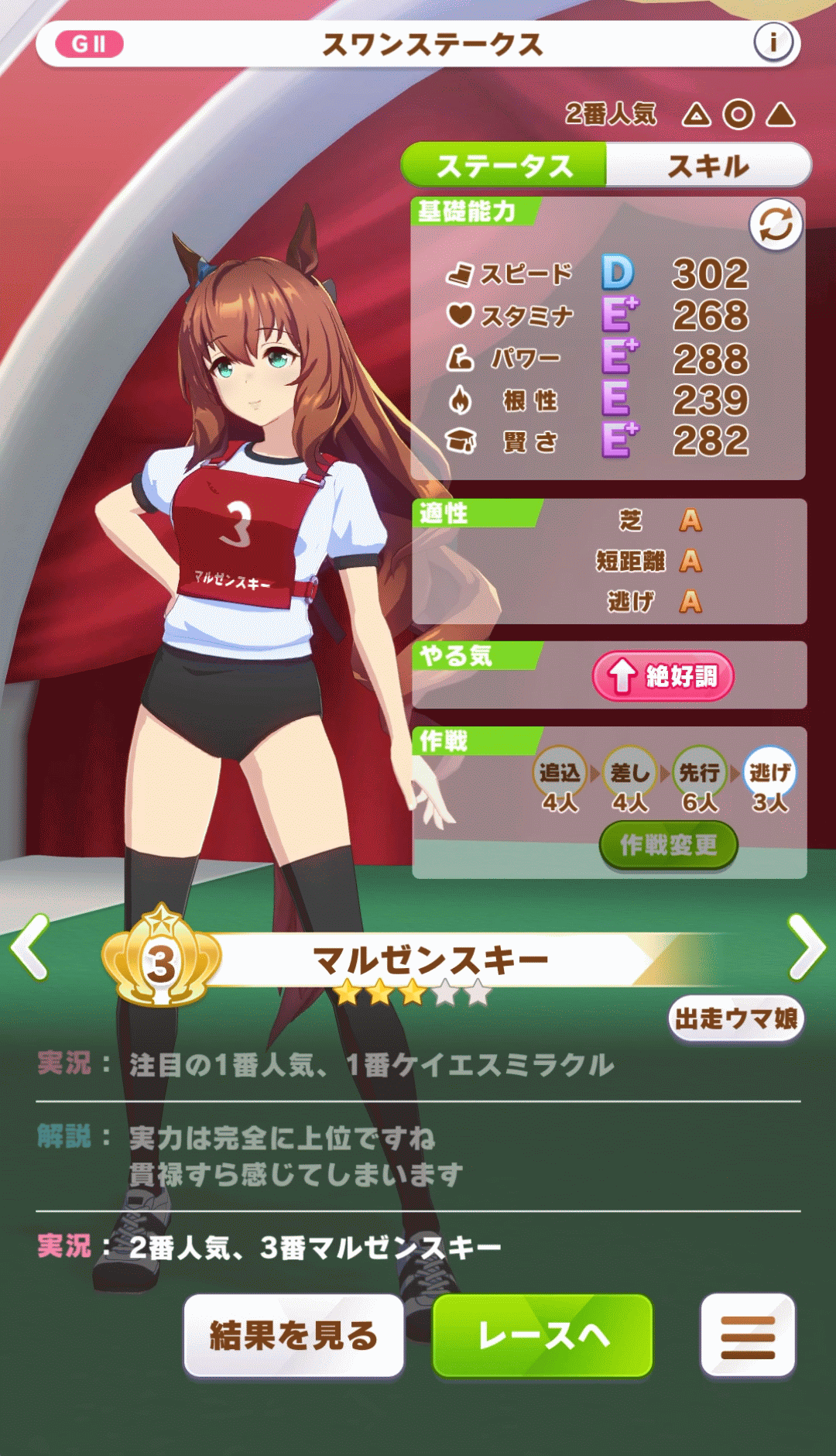Image resolution: width=836 pixels, height=1456 pixels.
Task: Start the race with レースへ
Action: [543, 1335]
